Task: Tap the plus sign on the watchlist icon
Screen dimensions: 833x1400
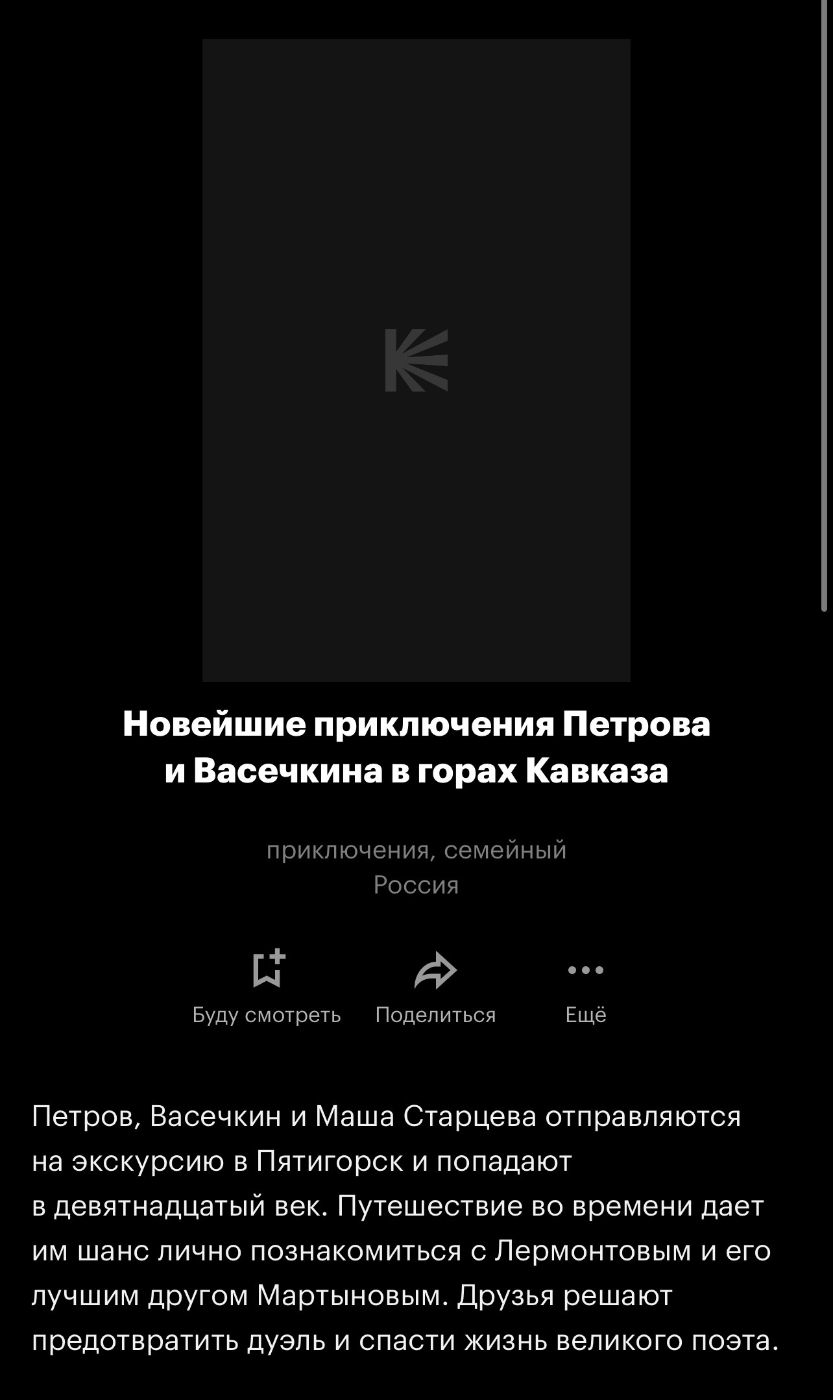Action: click(x=276, y=958)
